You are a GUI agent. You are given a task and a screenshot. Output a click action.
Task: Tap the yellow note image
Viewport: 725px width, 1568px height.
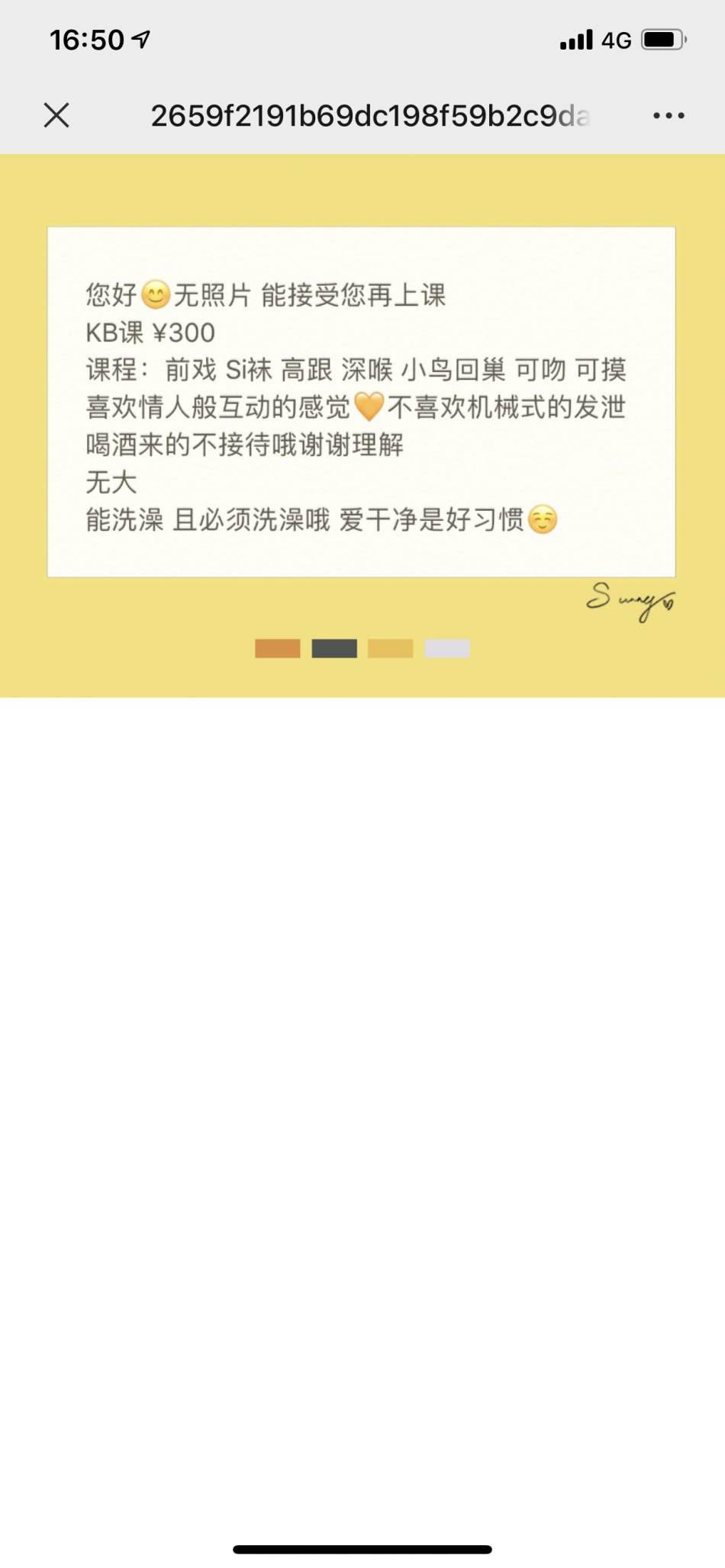362,426
